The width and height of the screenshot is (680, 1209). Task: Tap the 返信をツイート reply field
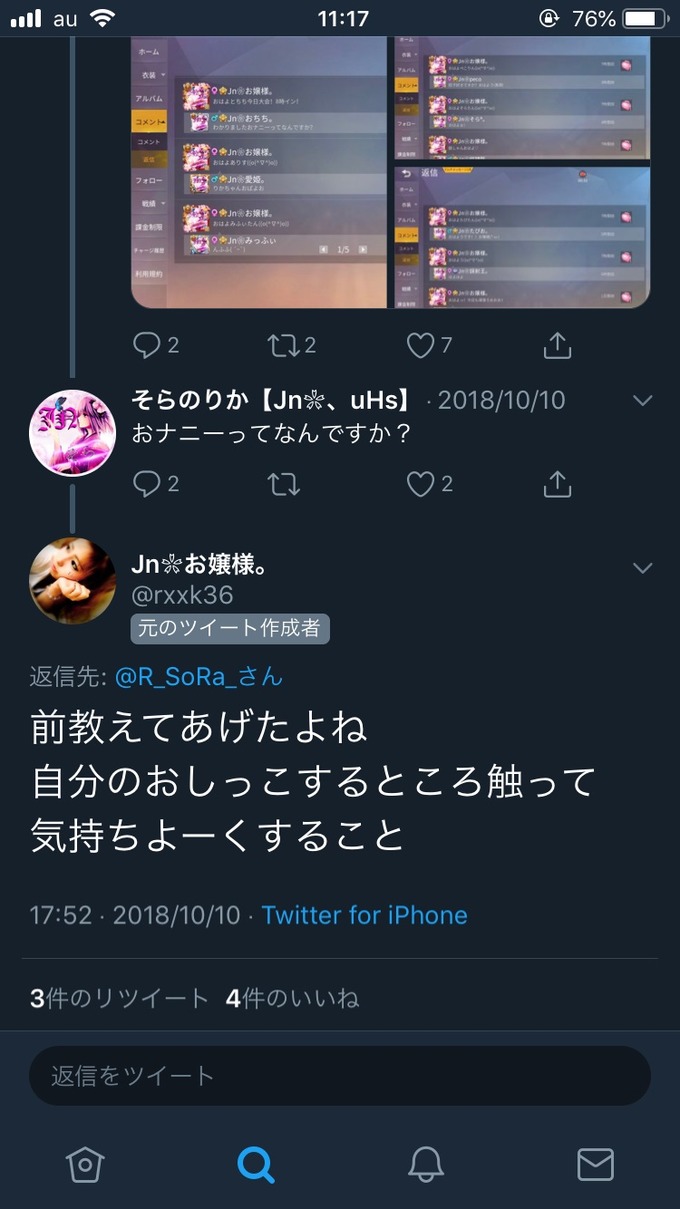(x=340, y=1076)
